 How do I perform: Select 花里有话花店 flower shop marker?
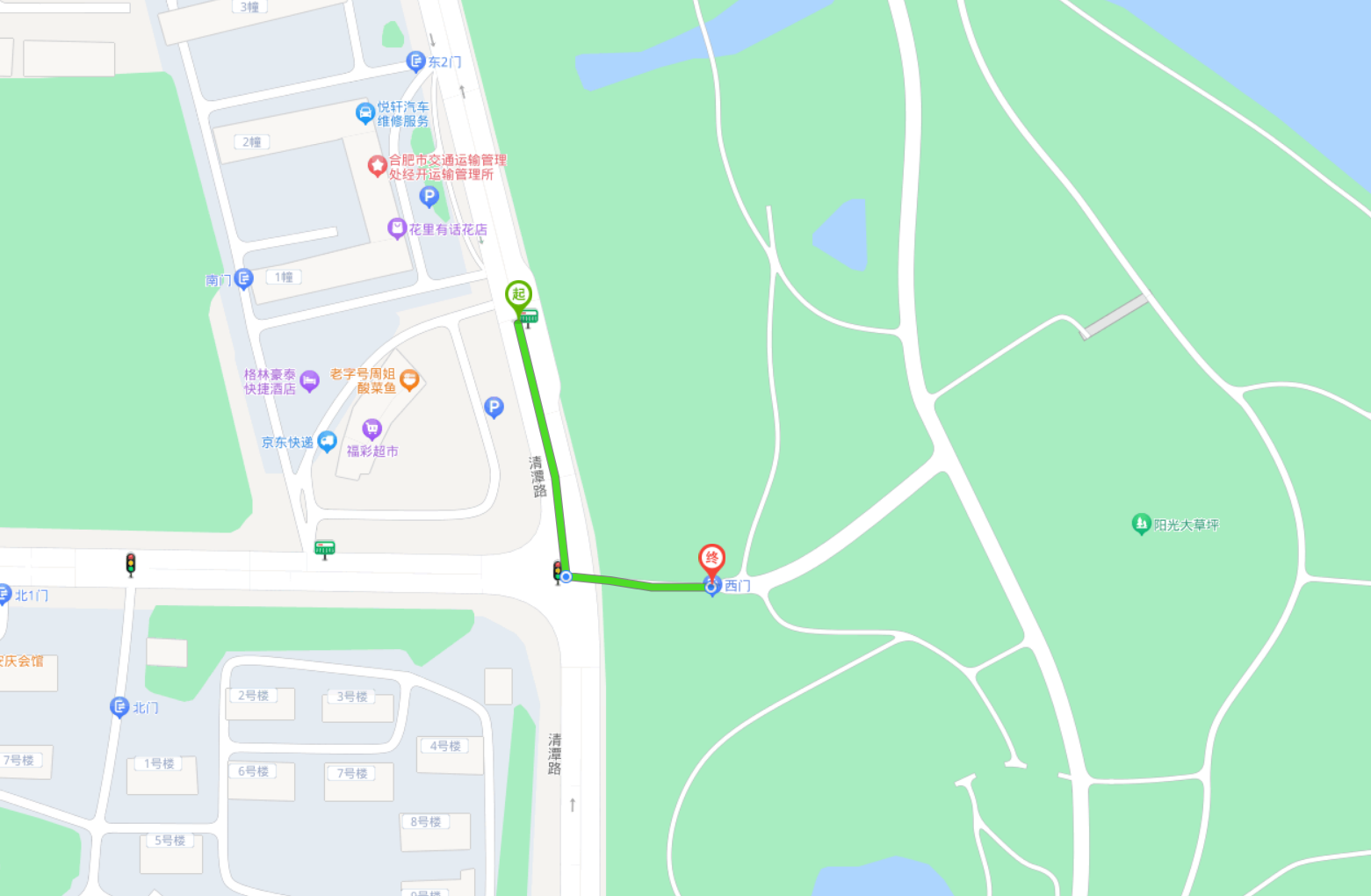pos(397,229)
